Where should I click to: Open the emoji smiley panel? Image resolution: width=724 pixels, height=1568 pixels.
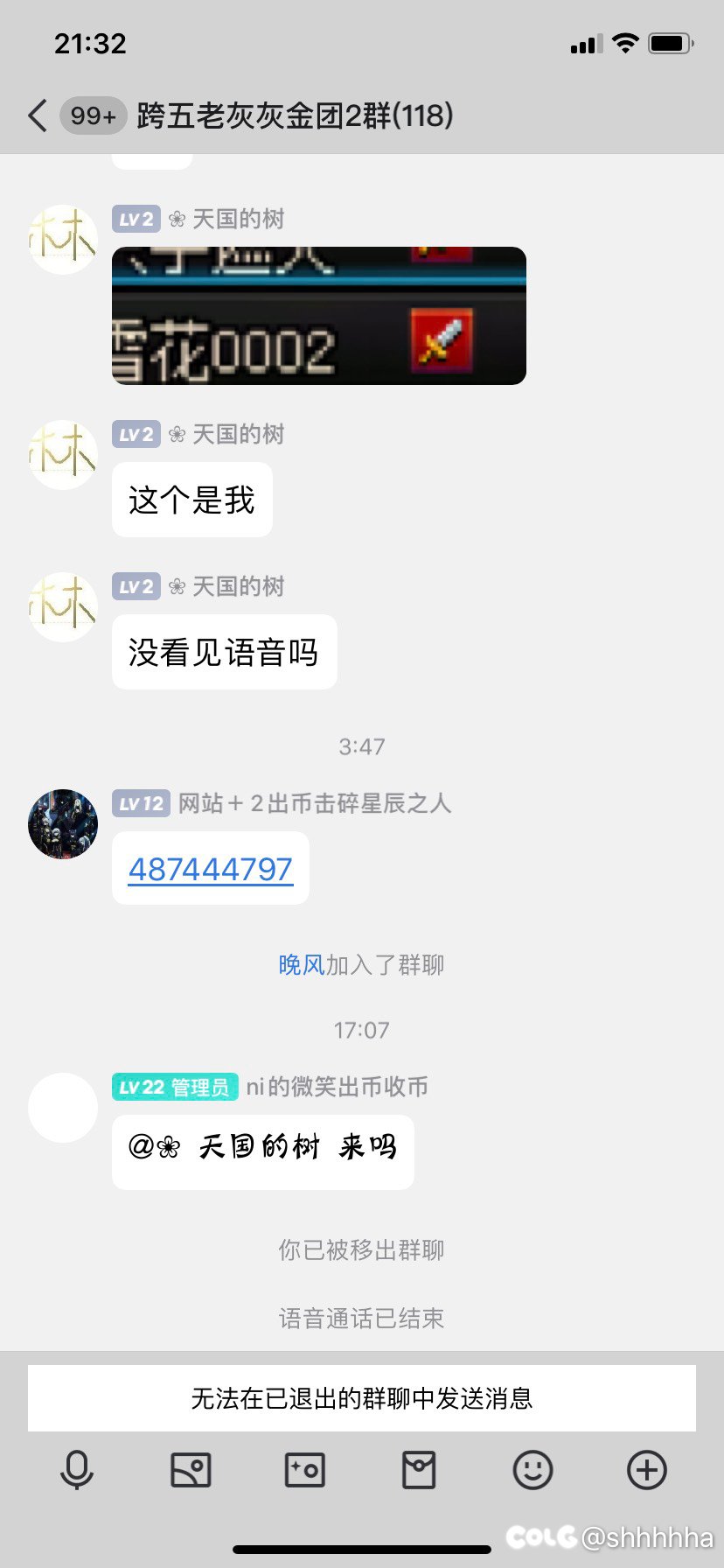point(533,1470)
